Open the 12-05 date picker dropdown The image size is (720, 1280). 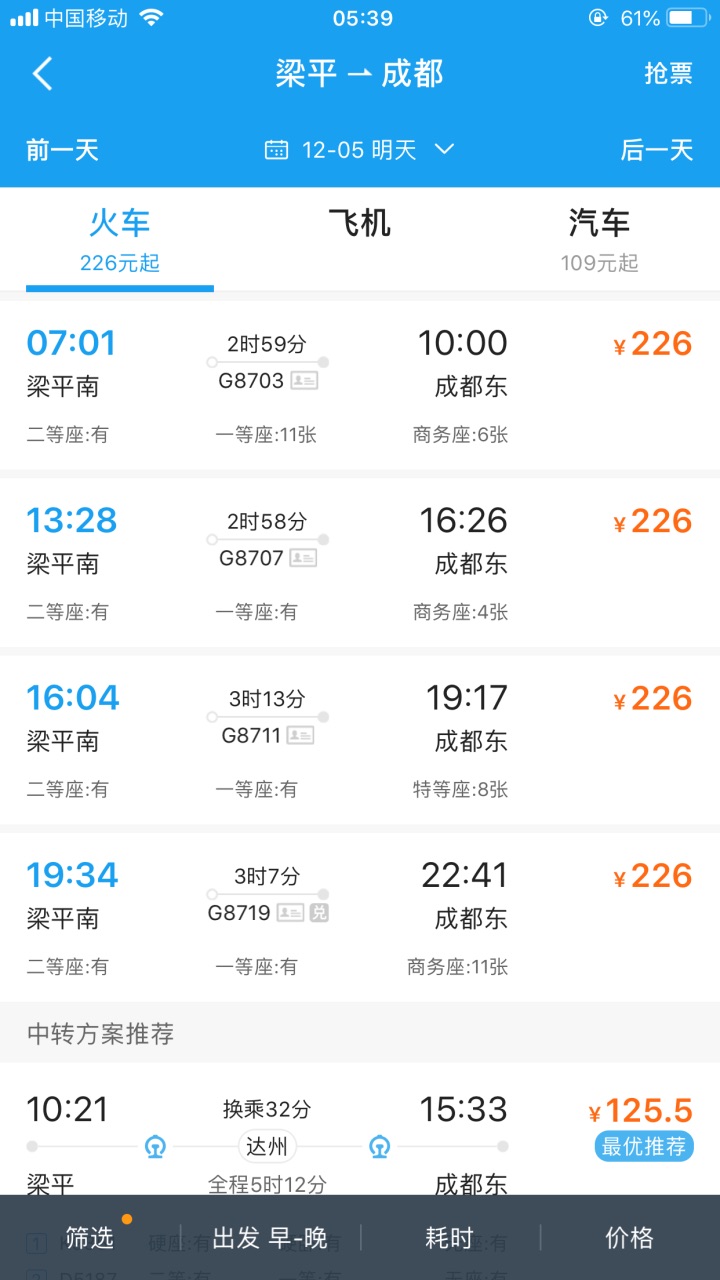click(360, 150)
